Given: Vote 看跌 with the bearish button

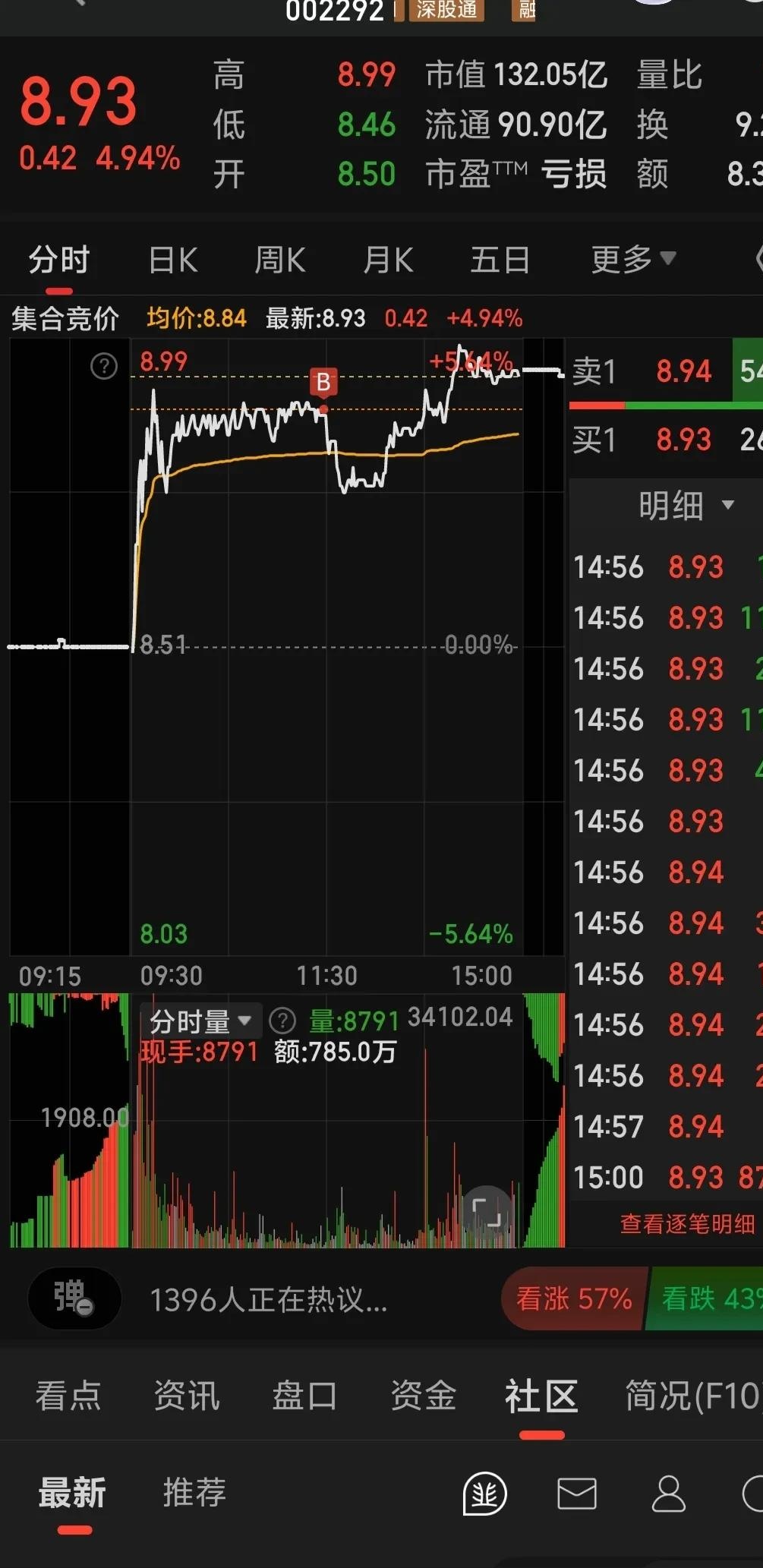Looking at the screenshot, I should 706,1298.
